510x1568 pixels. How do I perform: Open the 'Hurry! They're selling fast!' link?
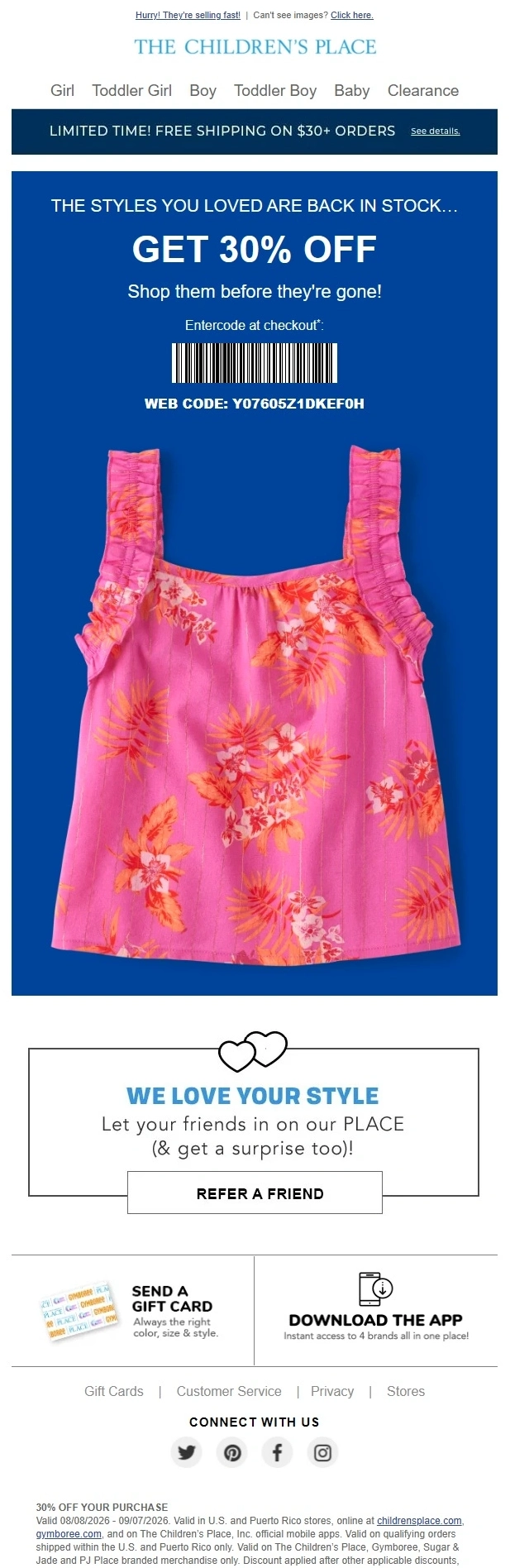(x=188, y=15)
